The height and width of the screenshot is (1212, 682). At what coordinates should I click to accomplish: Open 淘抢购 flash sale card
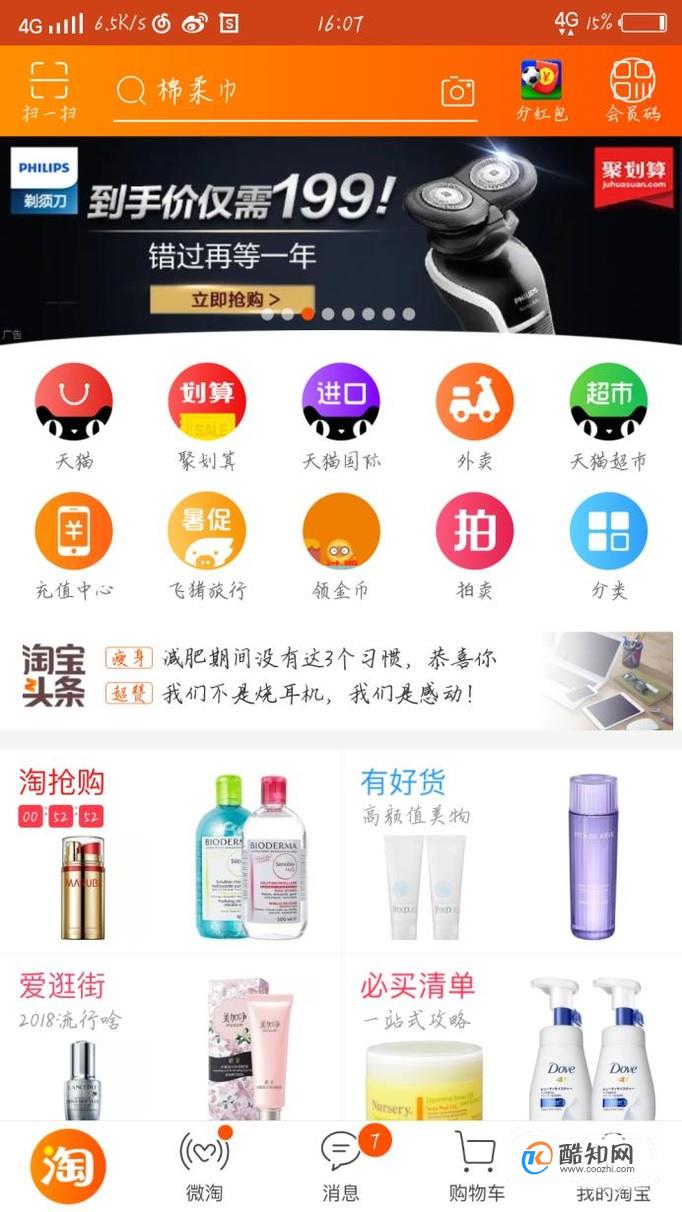point(170,850)
